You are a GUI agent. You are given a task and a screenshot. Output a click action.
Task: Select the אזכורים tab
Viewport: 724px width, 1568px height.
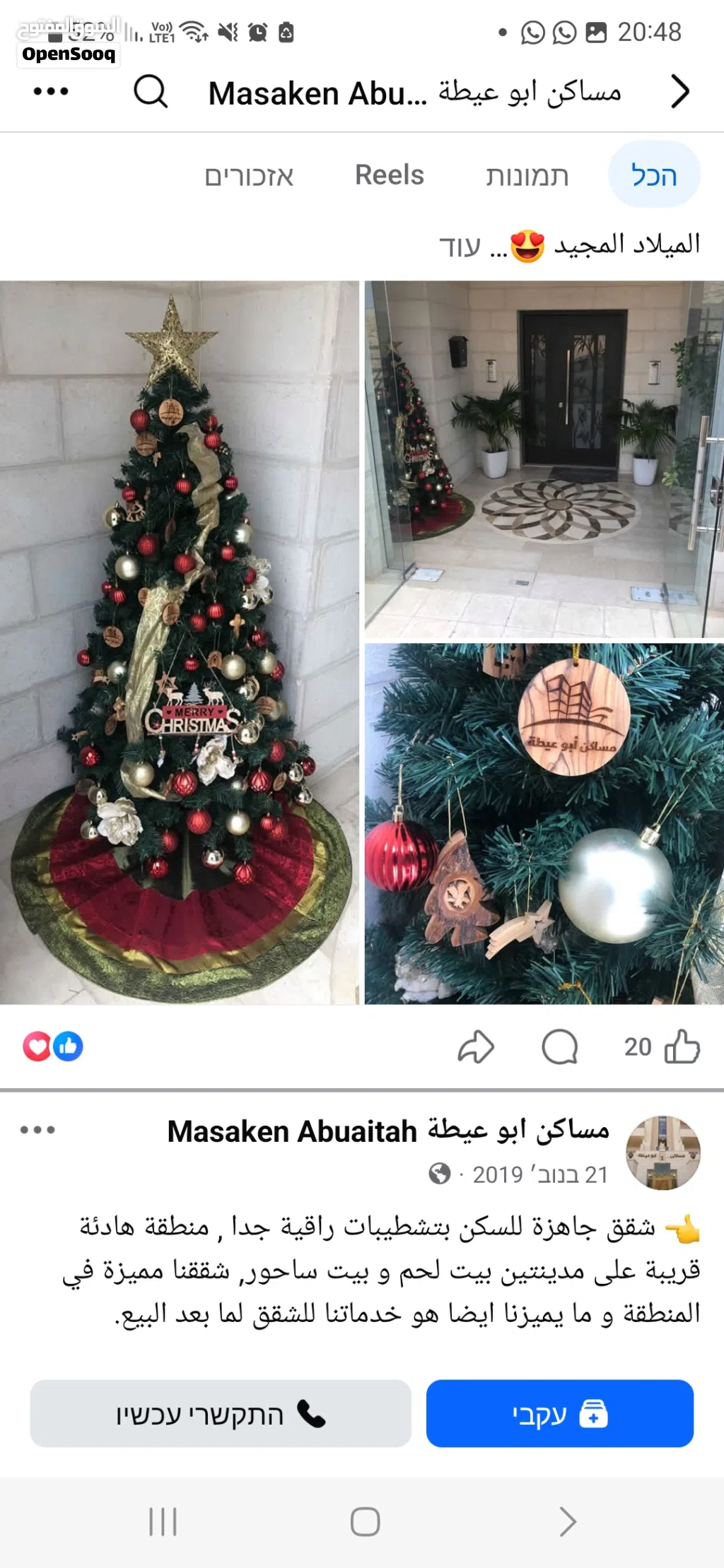click(249, 175)
